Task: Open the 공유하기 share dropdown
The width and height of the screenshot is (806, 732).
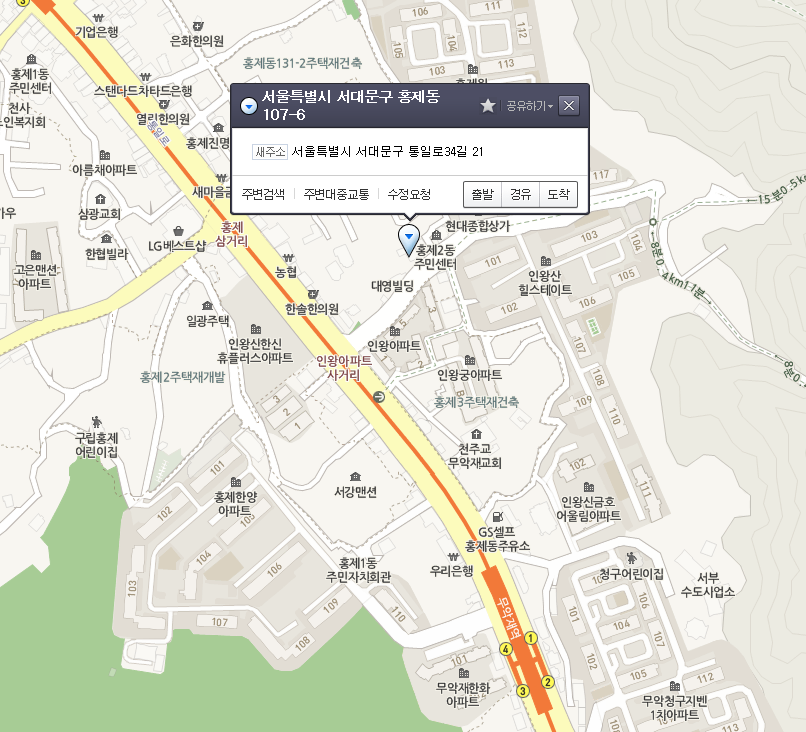Action: coord(529,105)
